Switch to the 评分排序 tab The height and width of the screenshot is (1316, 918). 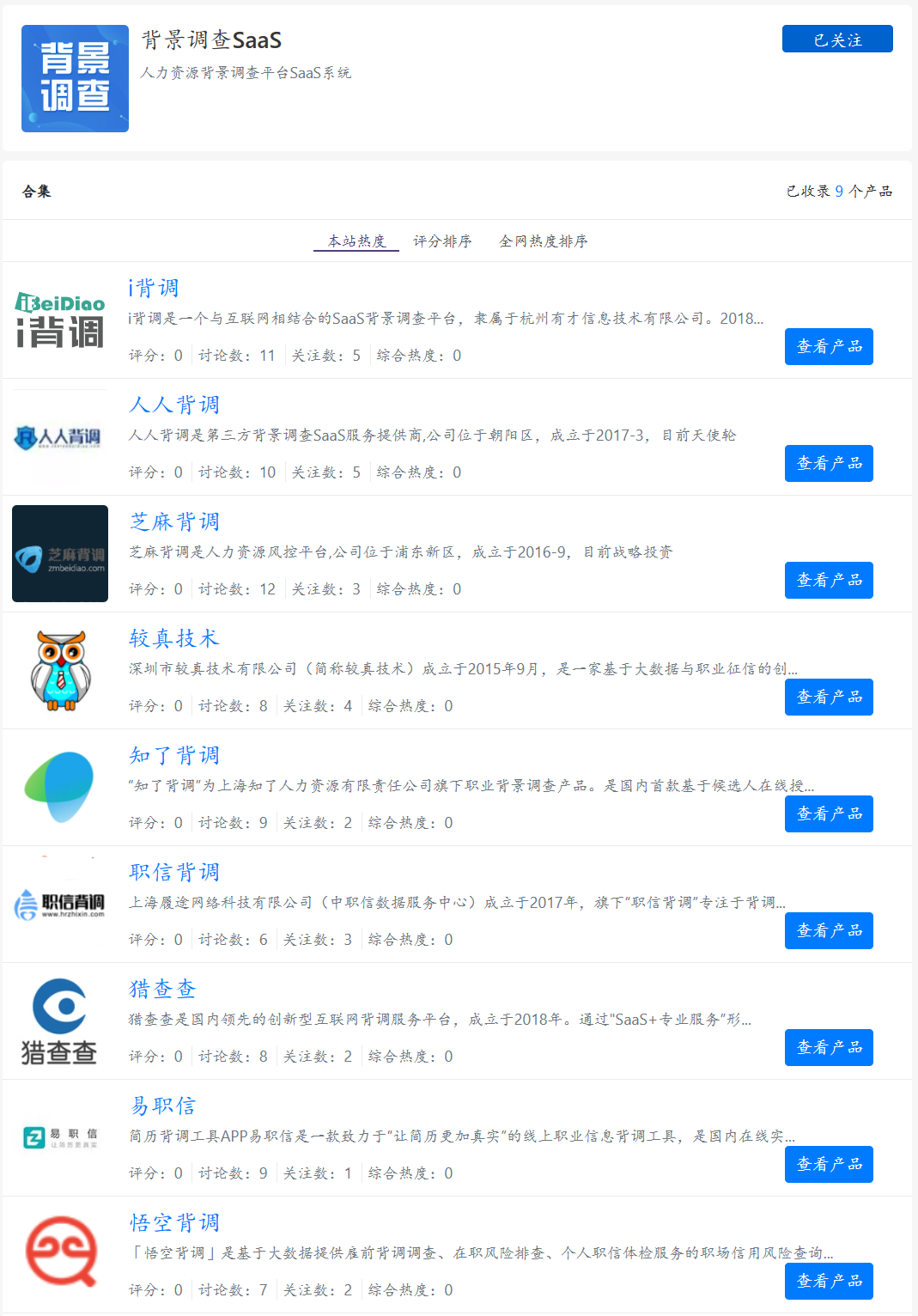442,241
